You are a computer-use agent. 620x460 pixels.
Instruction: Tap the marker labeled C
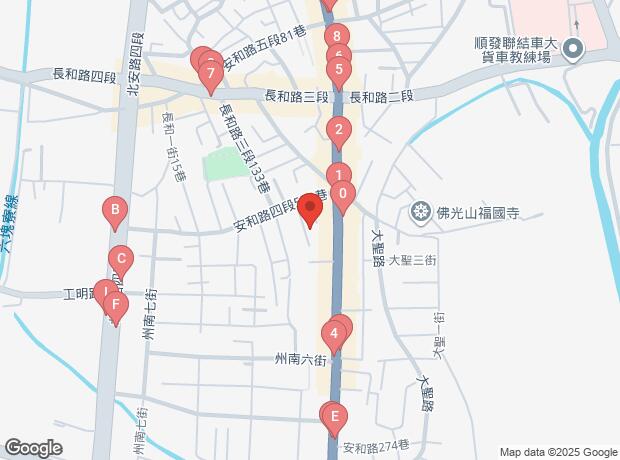[x=121, y=260]
